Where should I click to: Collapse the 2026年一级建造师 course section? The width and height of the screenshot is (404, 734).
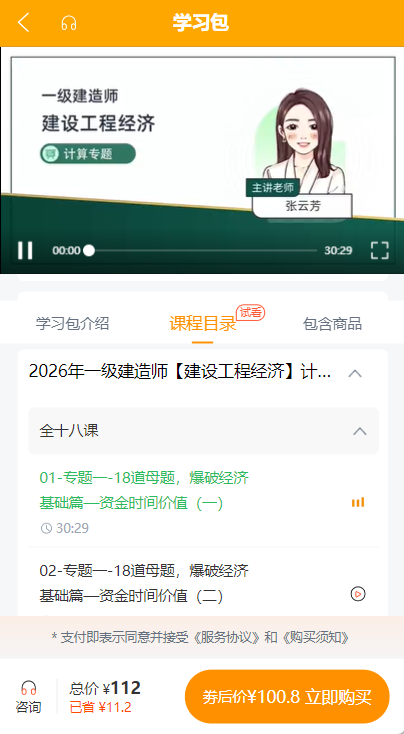click(x=355, y=373)
